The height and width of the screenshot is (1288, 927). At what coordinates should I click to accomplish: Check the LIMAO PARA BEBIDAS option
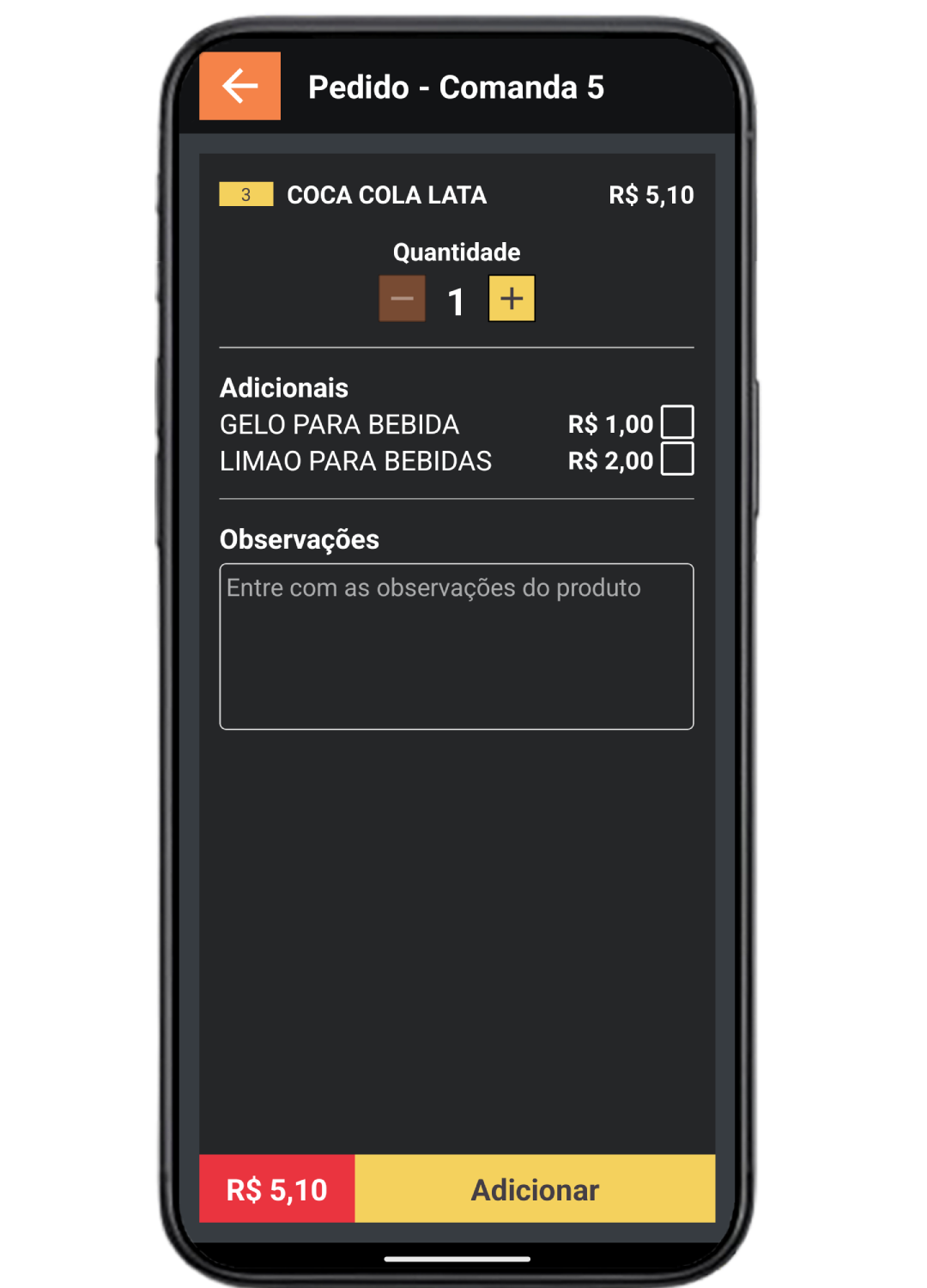tap(678, 461)
